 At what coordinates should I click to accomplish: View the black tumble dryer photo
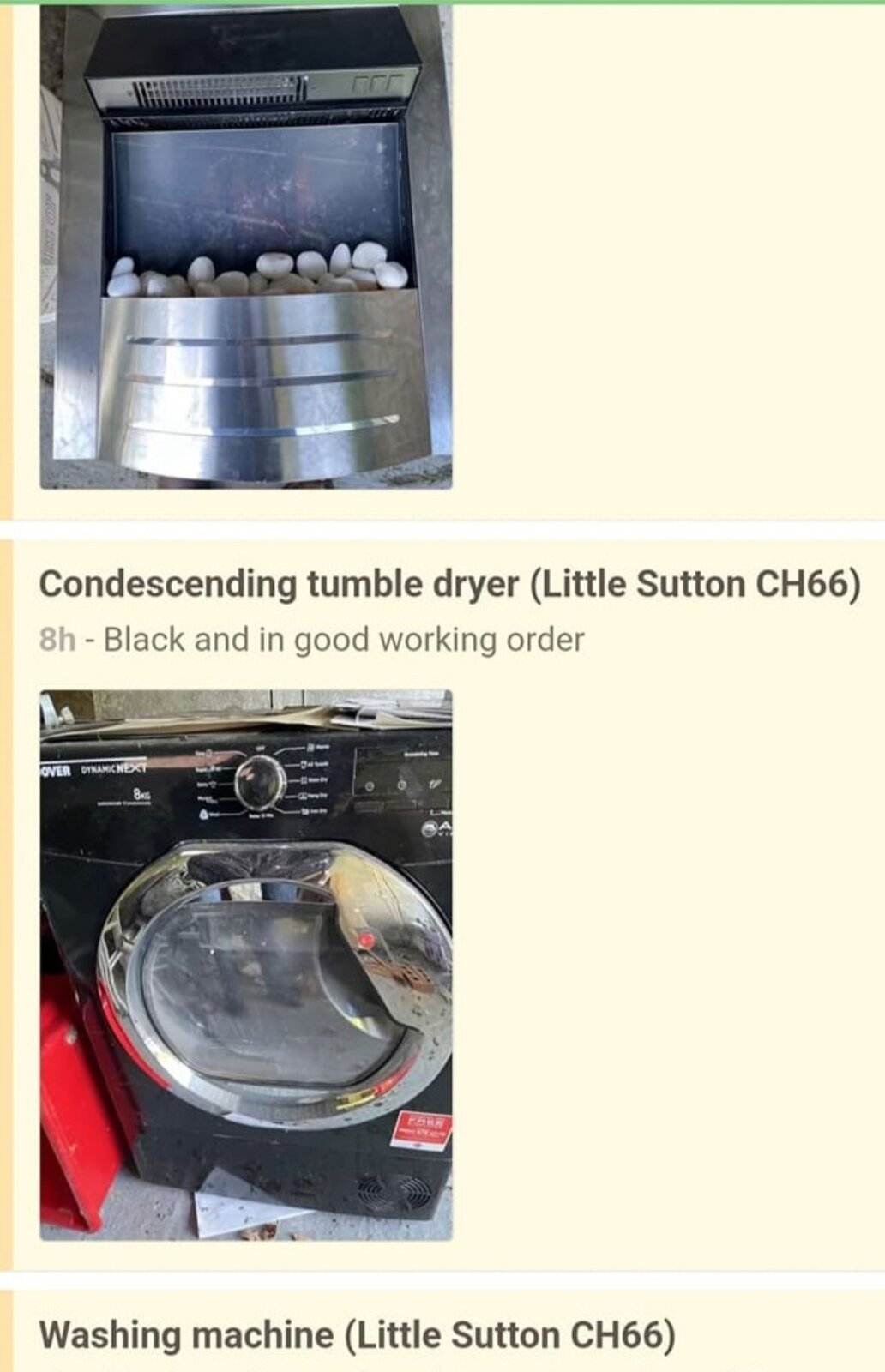coord(246,965)
